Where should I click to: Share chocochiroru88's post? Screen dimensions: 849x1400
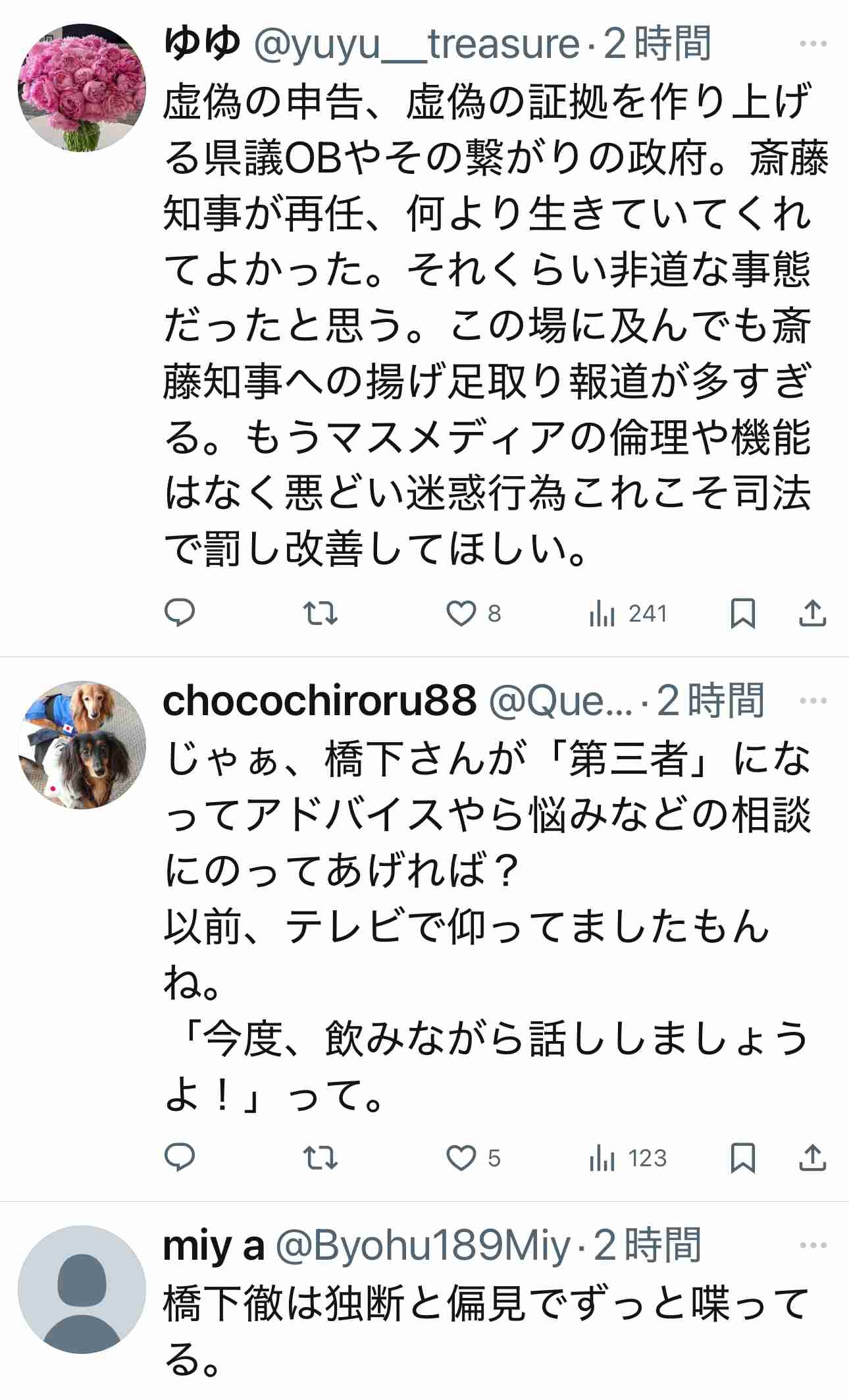coord(812,1158)
